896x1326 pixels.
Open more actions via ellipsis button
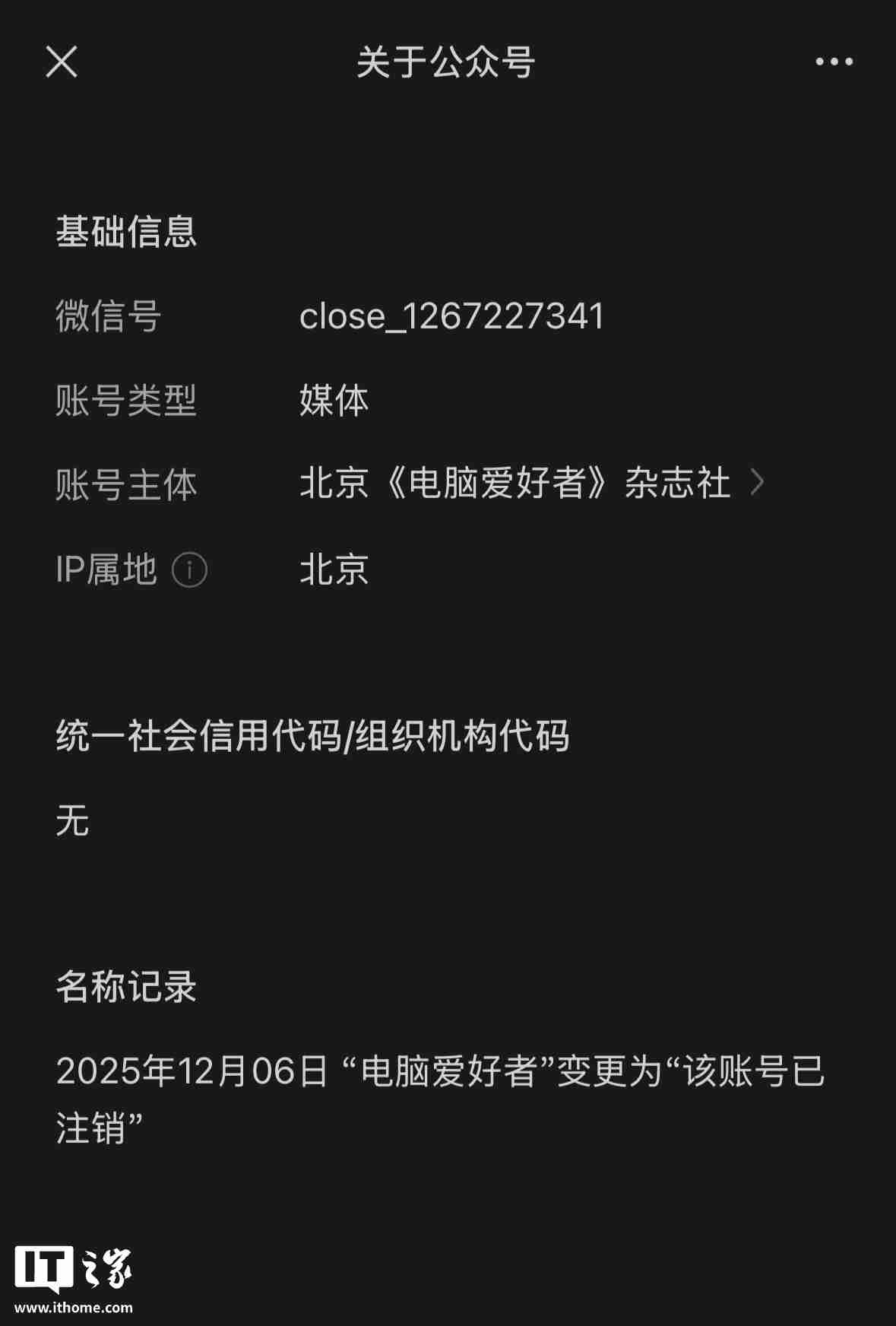(833, 62)
